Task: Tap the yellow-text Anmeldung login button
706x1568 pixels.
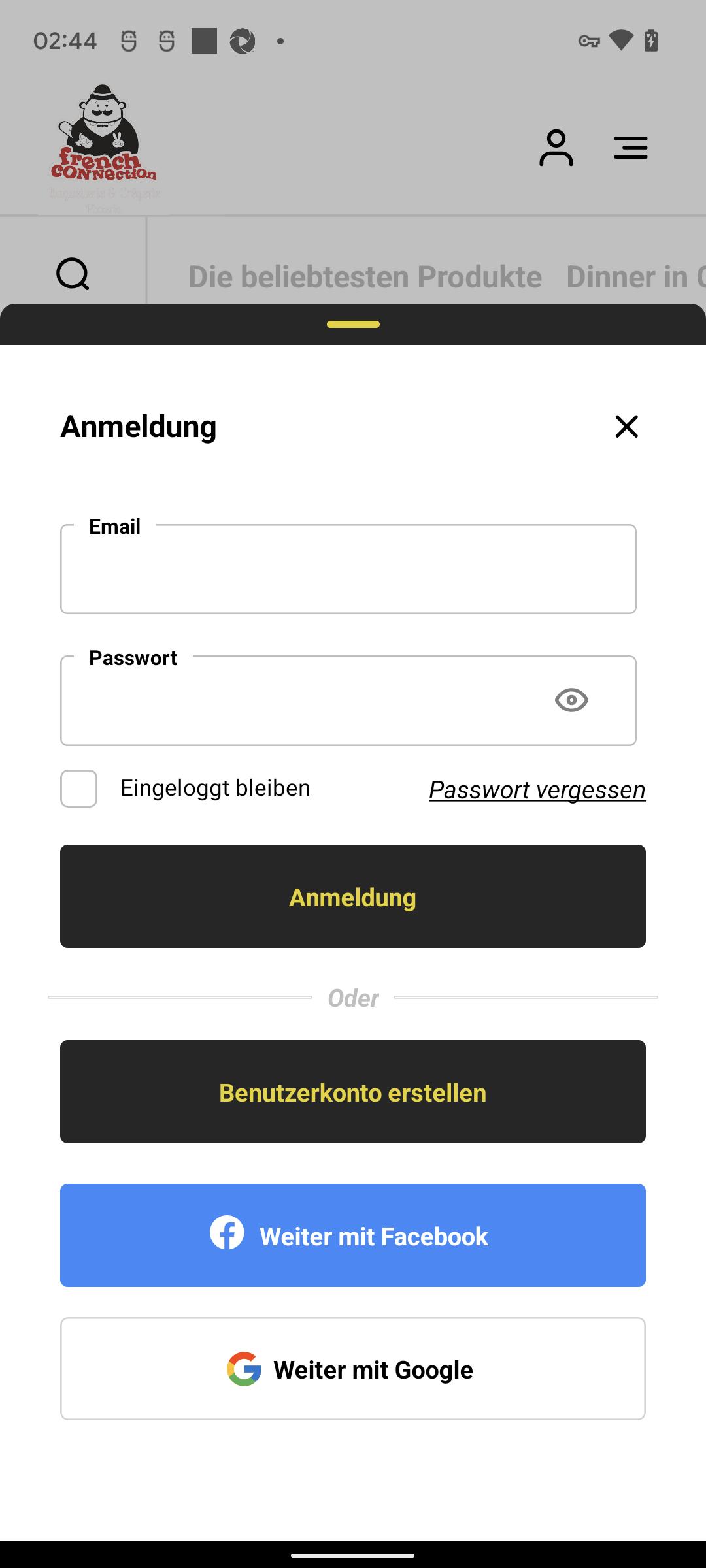Action: [353, 896]
